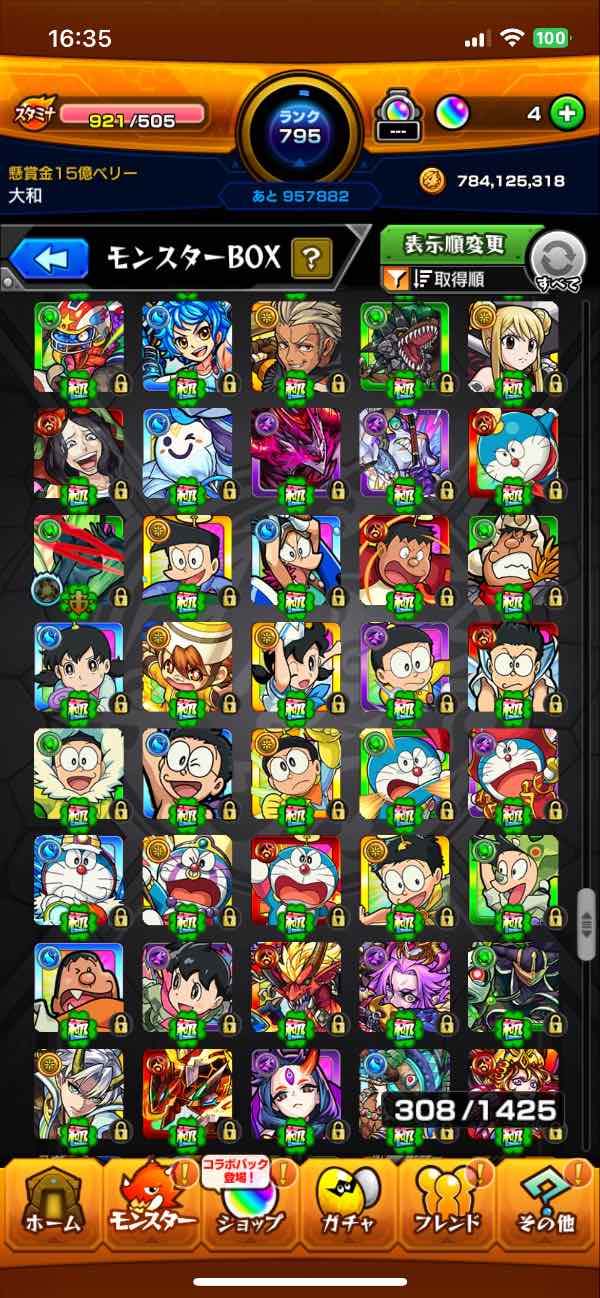Add orbs with the green plus
Screen dimensions: 600x1298
[x=567, y=114]
